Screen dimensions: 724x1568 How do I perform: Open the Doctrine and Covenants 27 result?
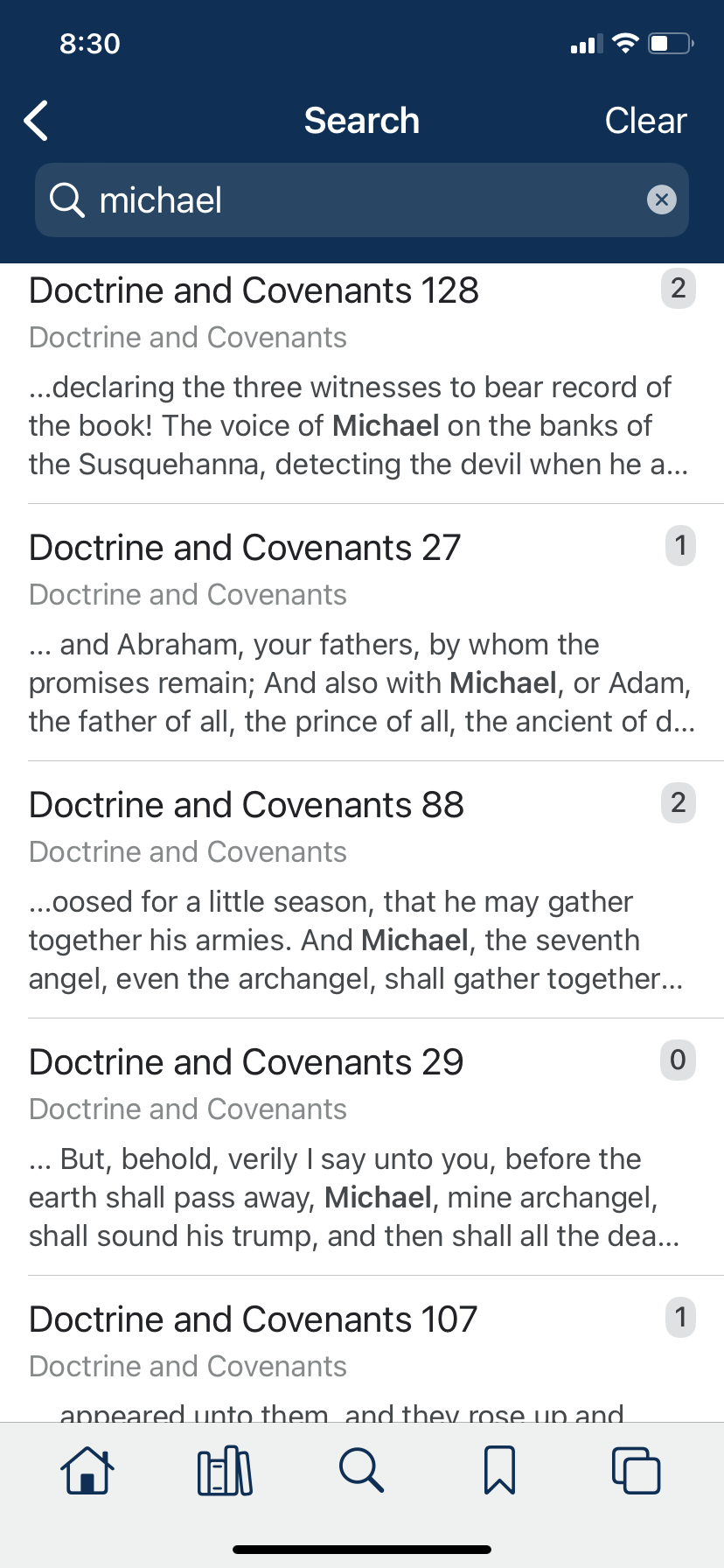pyautogui.click(x=362, y=633)
